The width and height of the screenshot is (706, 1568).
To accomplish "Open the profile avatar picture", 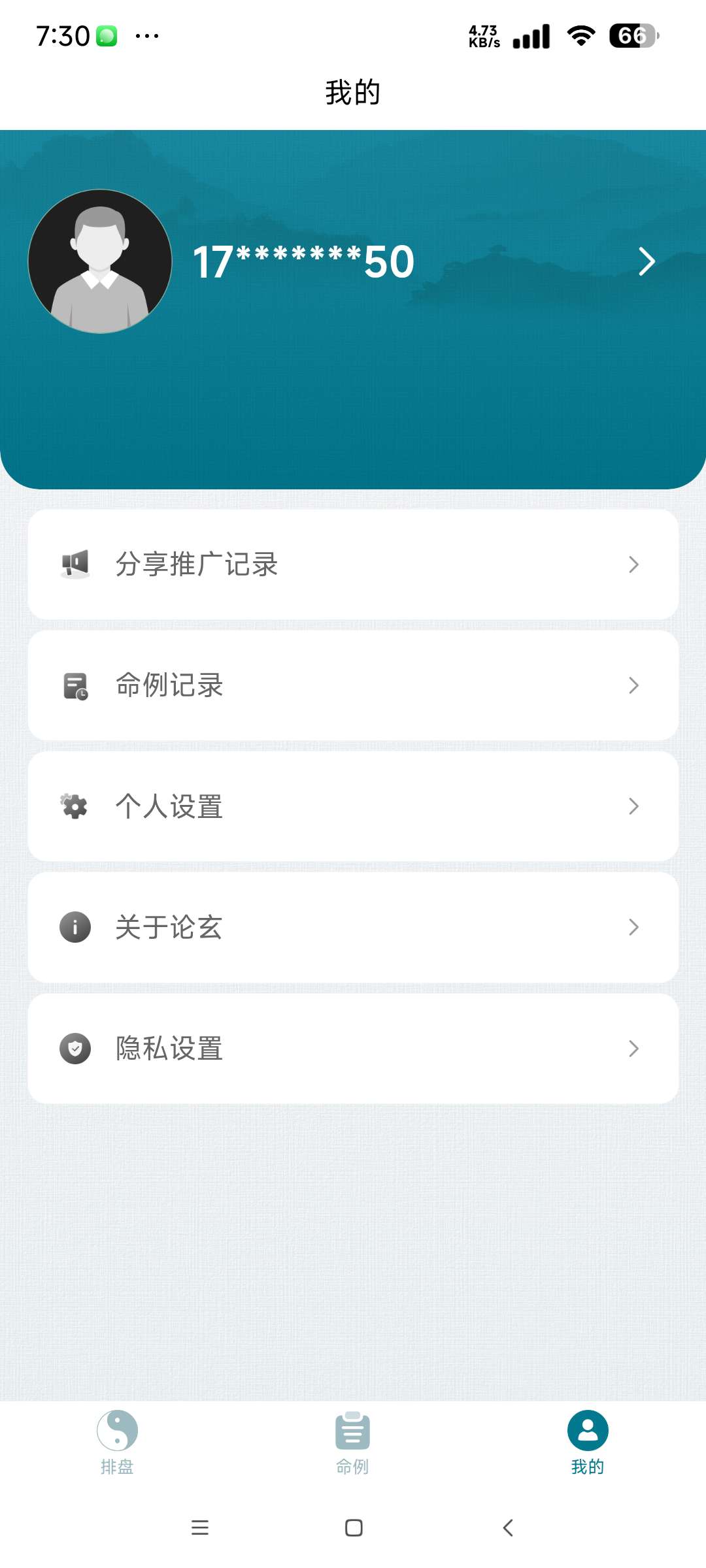I will pos(100,261).
